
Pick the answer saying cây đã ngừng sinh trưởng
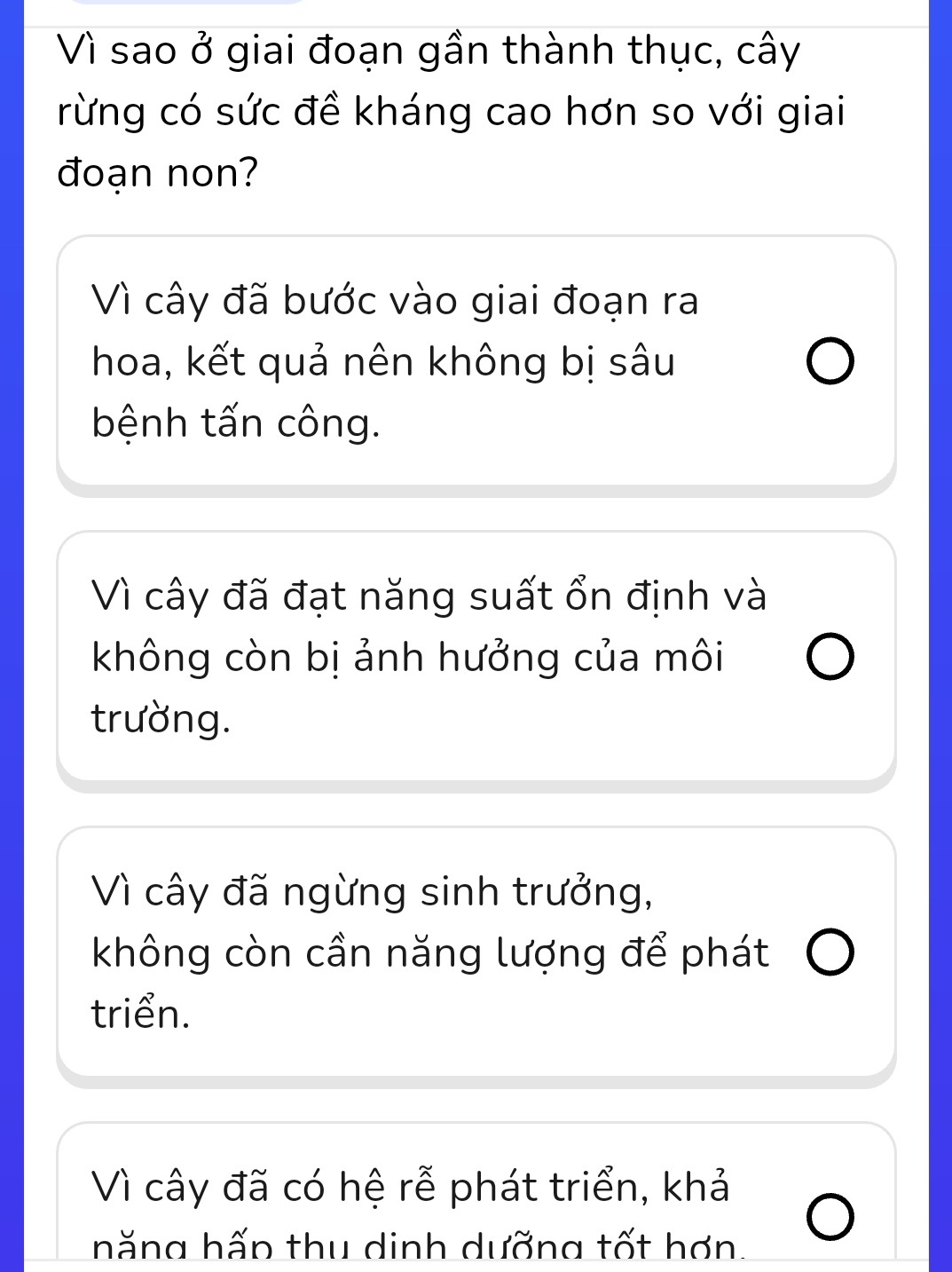click(x=830, y=953)
